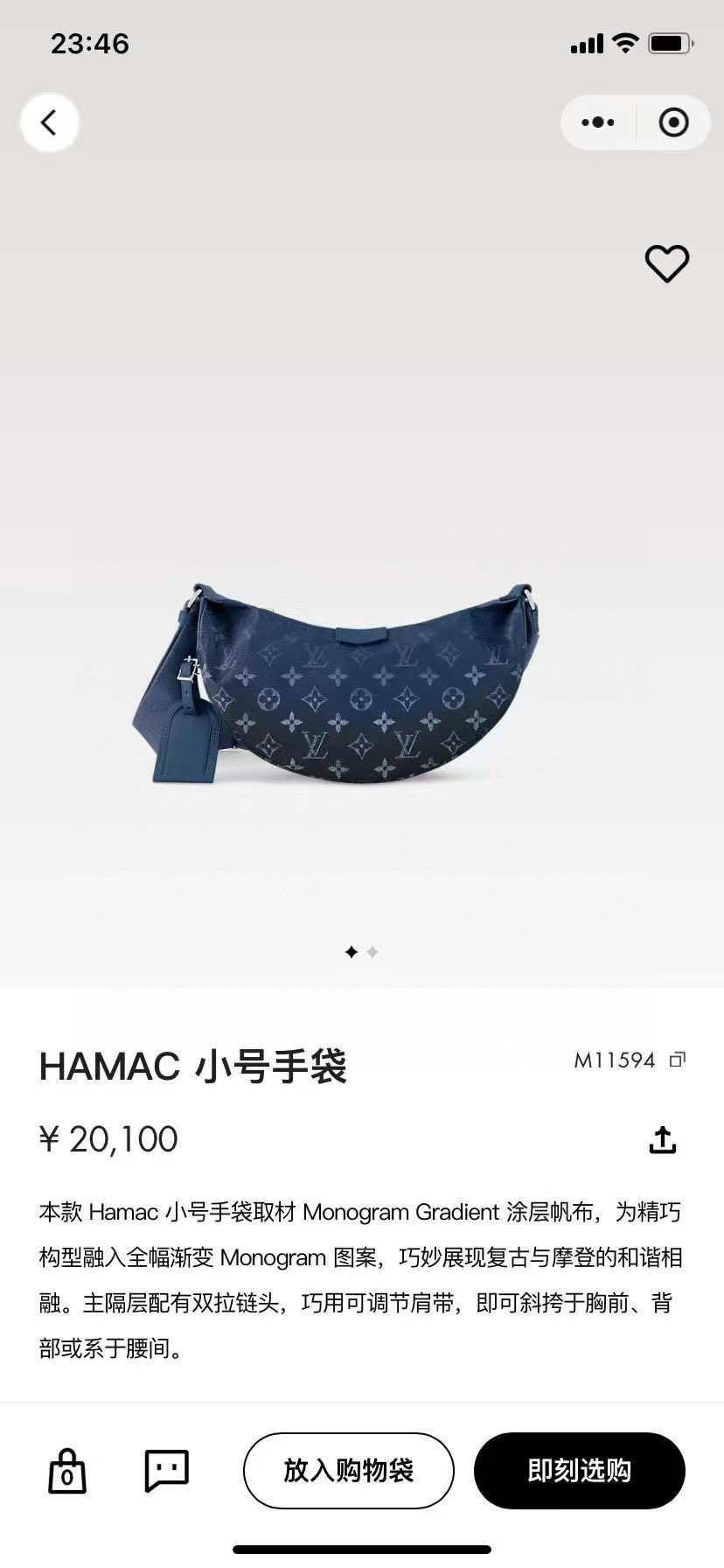The width and height of the screenshot is (724, 1568).
Task: Share the product via upload icon
Action: (x=663, y=1139)
